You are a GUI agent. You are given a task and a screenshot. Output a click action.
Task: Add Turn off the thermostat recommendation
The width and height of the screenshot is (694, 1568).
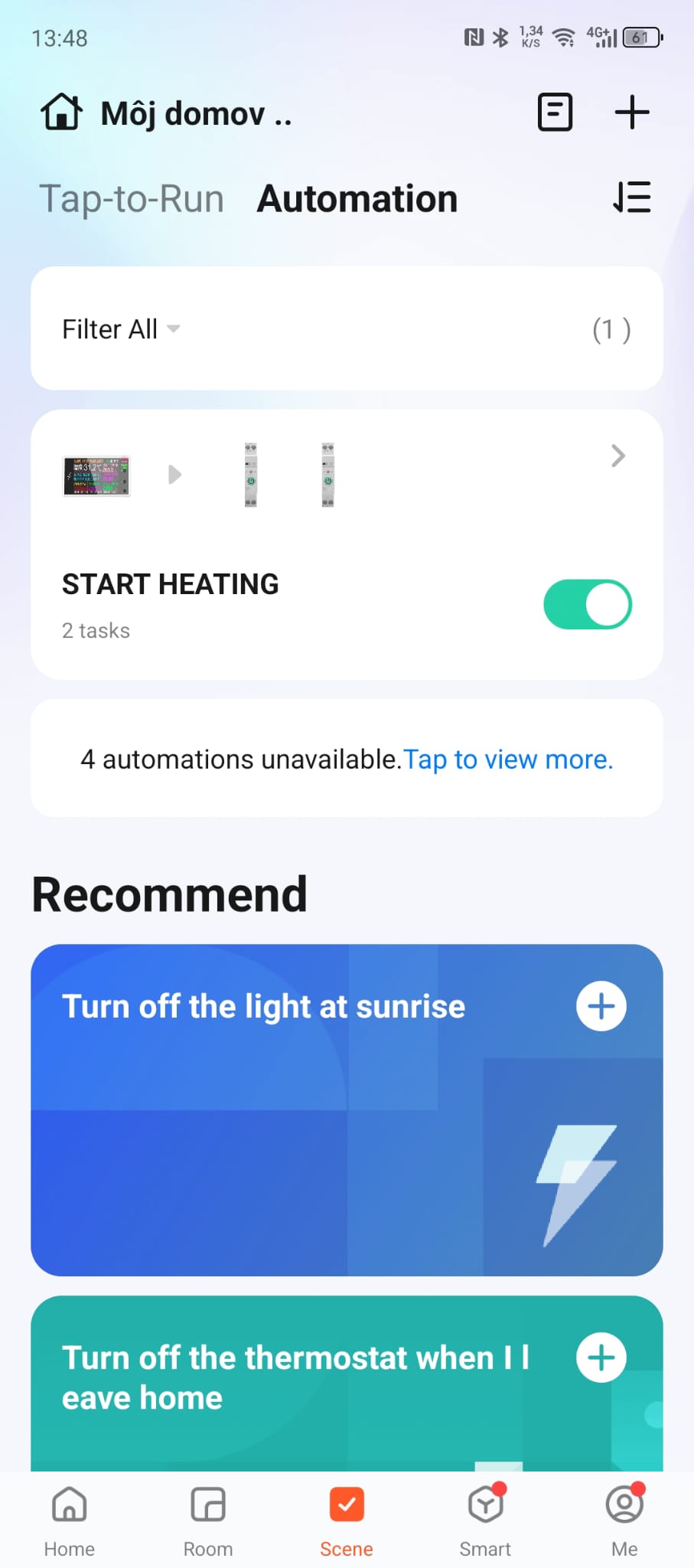601,1357
